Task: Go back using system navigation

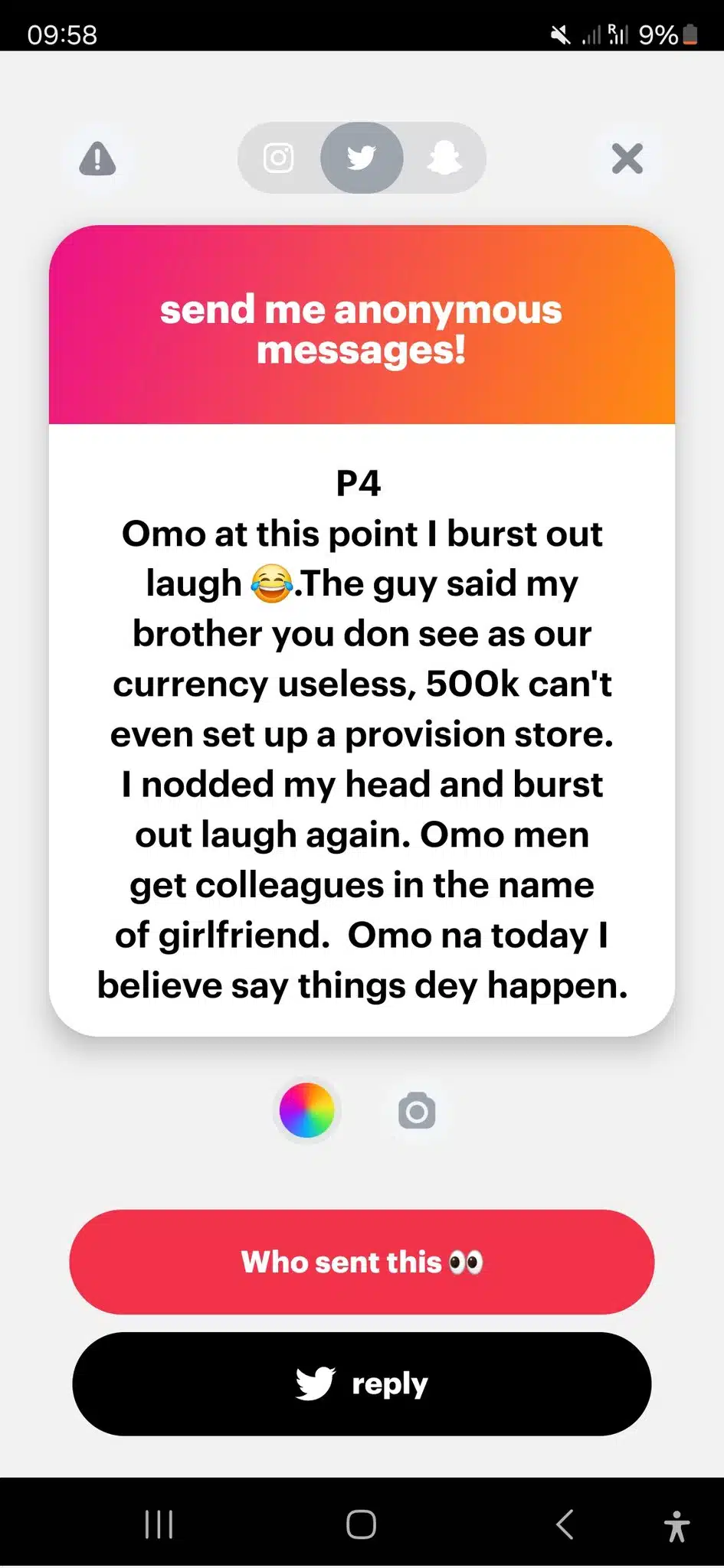Action: pyautogui.click(x=565, y=1524)
